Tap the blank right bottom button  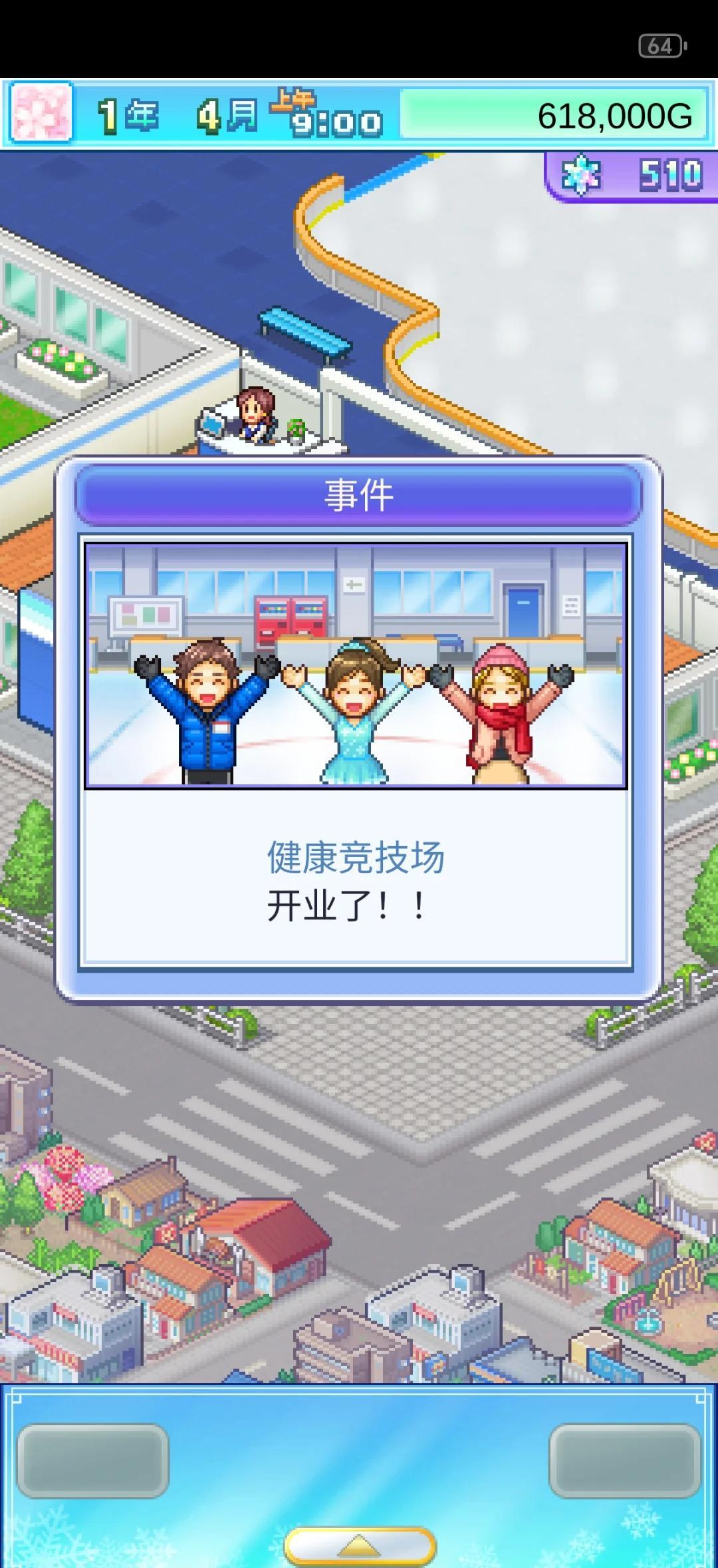(x=624, y=1460)
